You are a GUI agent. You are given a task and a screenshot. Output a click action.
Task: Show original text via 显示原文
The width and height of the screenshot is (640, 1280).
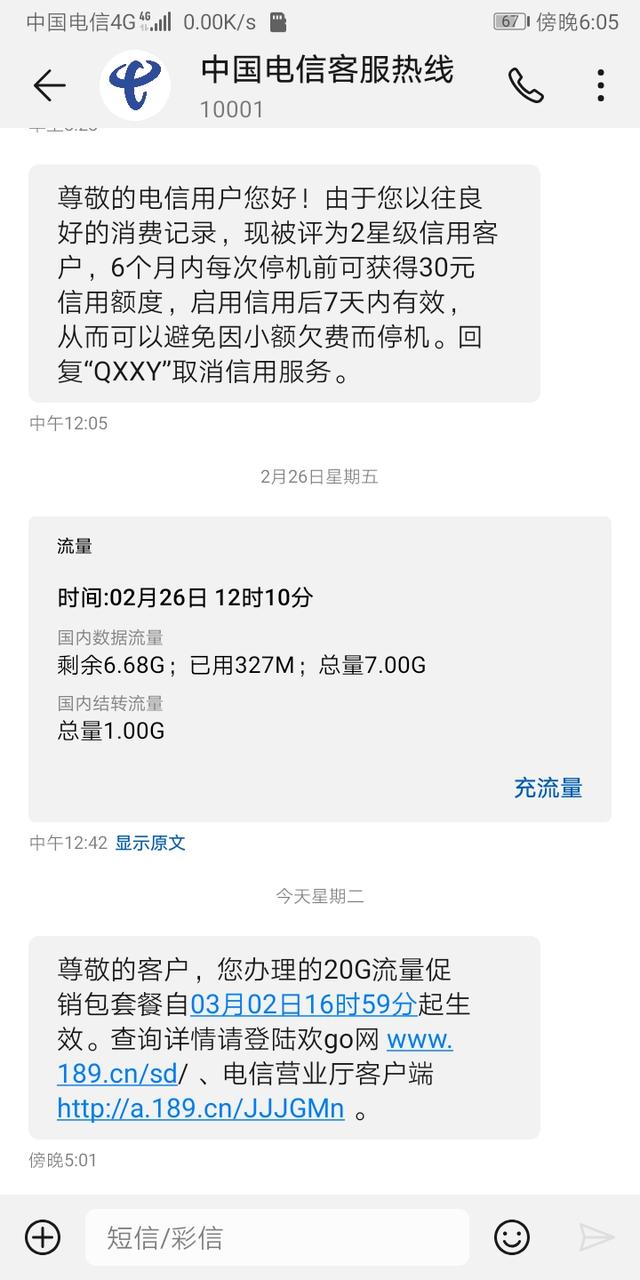150,843
